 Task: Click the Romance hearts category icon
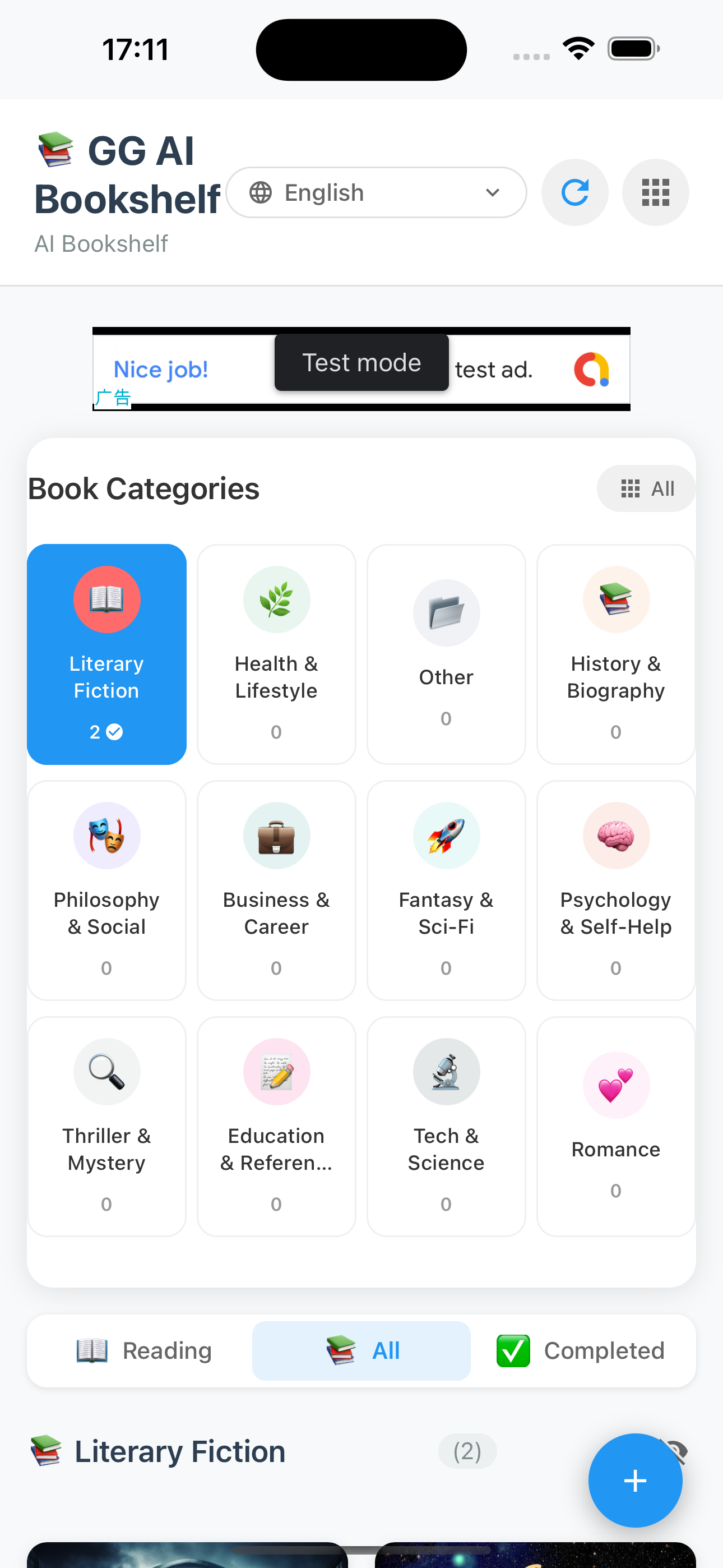coord(616,1085)
